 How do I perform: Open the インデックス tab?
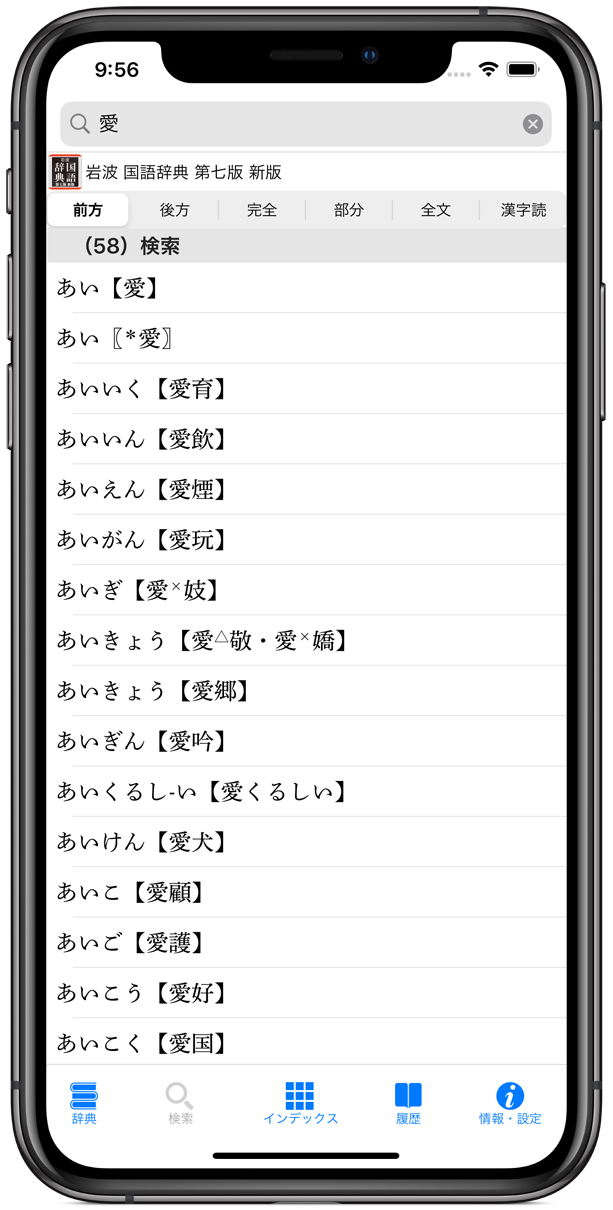click(x=300, y=1103)
